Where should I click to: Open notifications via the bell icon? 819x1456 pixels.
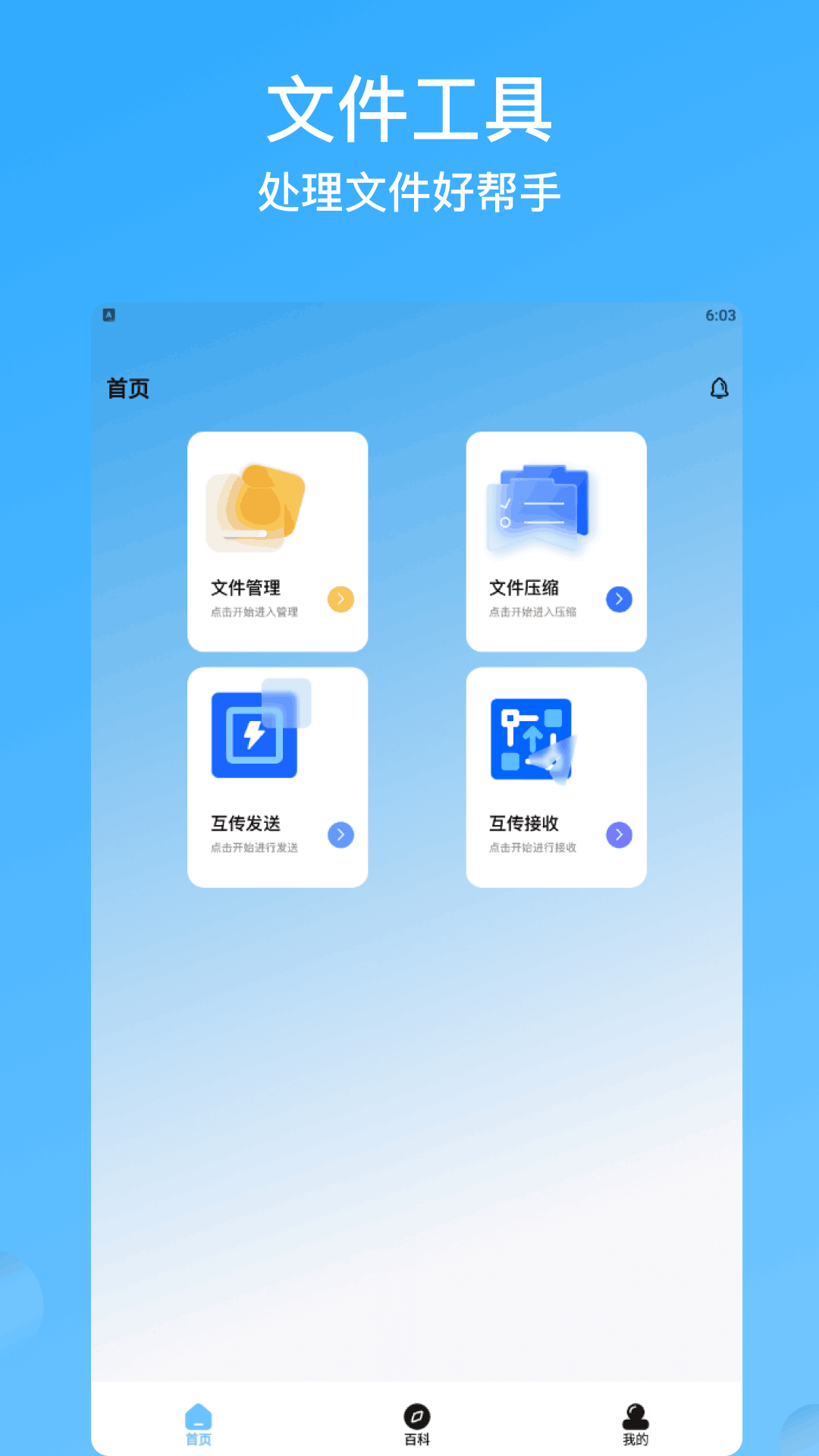[719, 388]
